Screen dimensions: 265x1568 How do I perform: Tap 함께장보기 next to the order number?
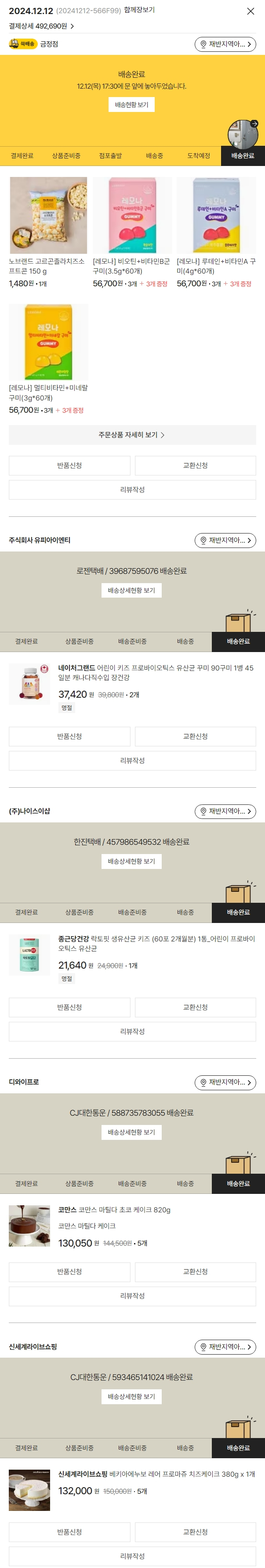139,11
